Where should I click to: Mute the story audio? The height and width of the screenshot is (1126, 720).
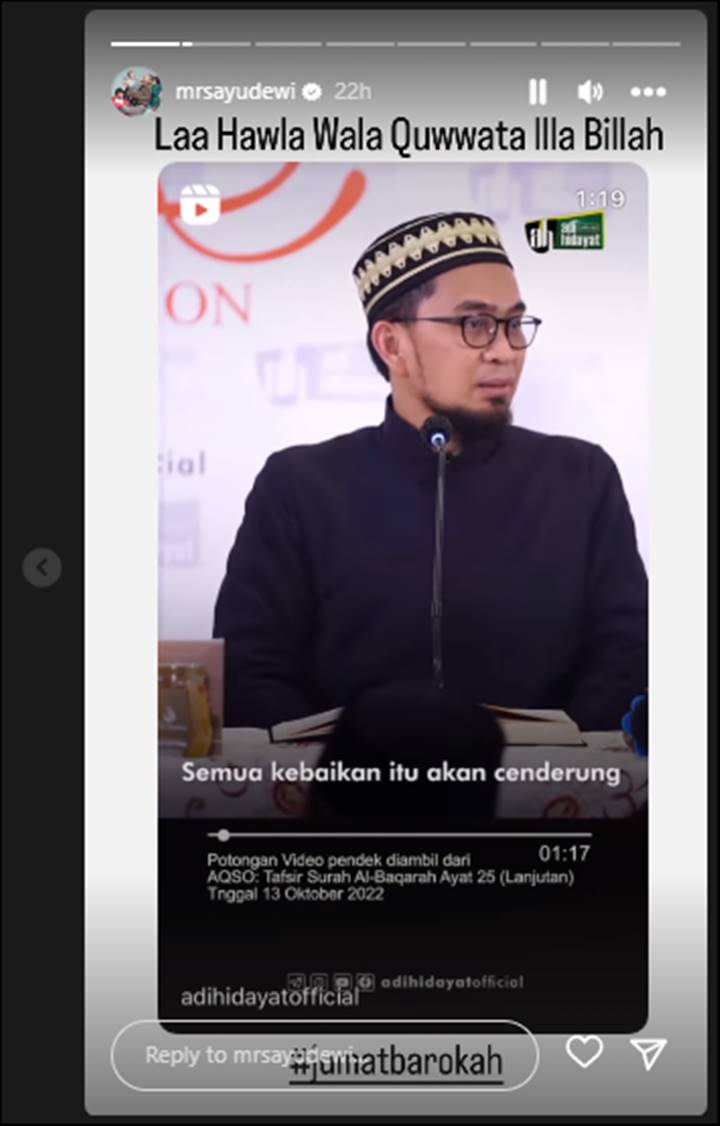(590, 92)
